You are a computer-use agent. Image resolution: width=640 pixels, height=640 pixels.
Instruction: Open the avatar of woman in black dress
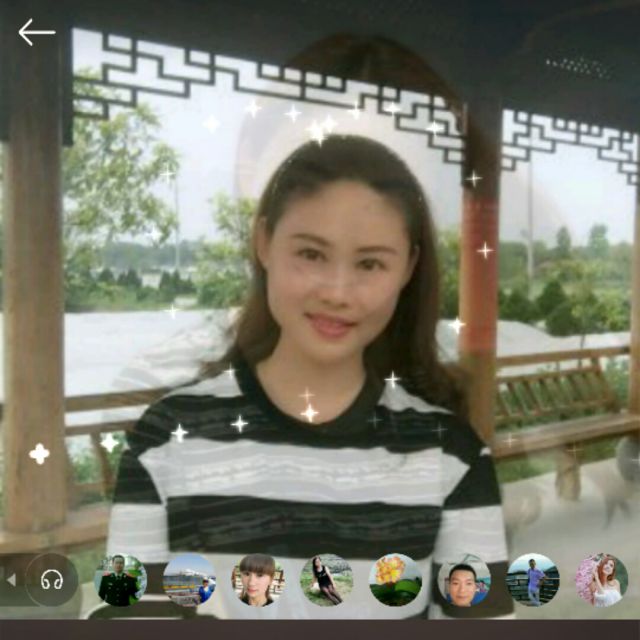coord(327,580)
